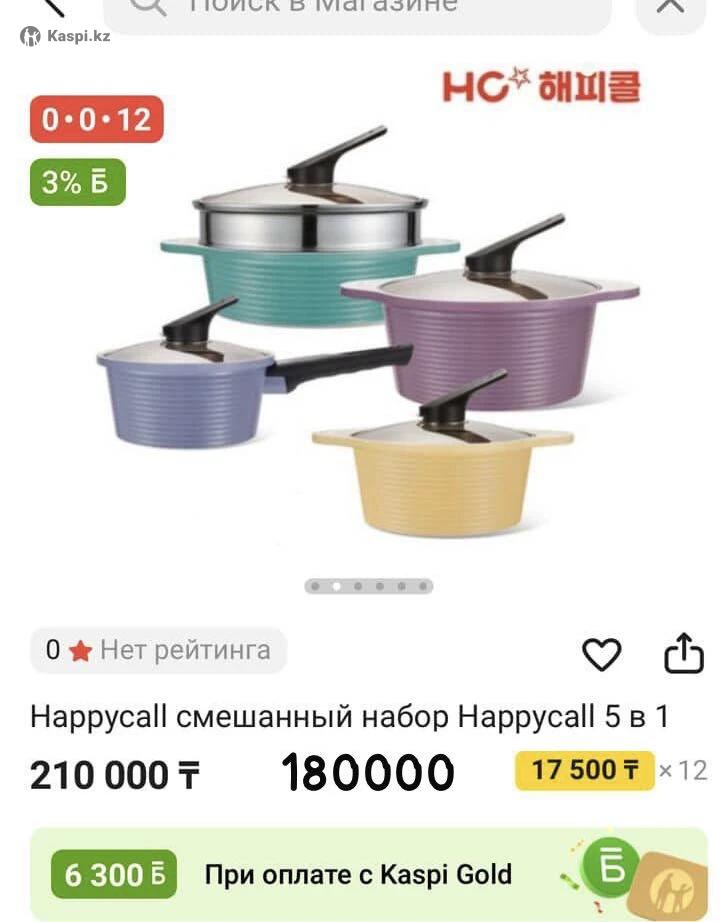Tap the image page indicator dots

coord(368,586)
